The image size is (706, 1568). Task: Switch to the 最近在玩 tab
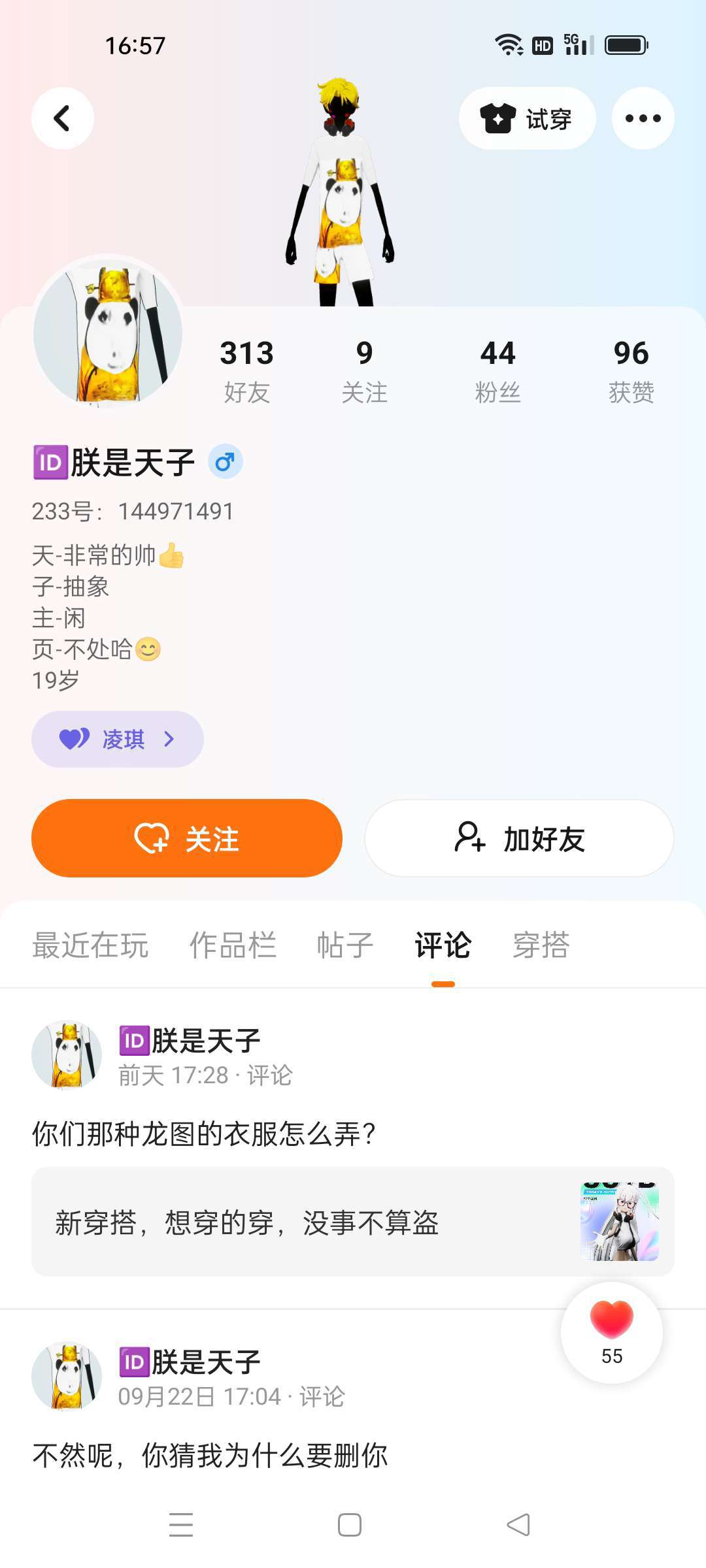(90, 945)
